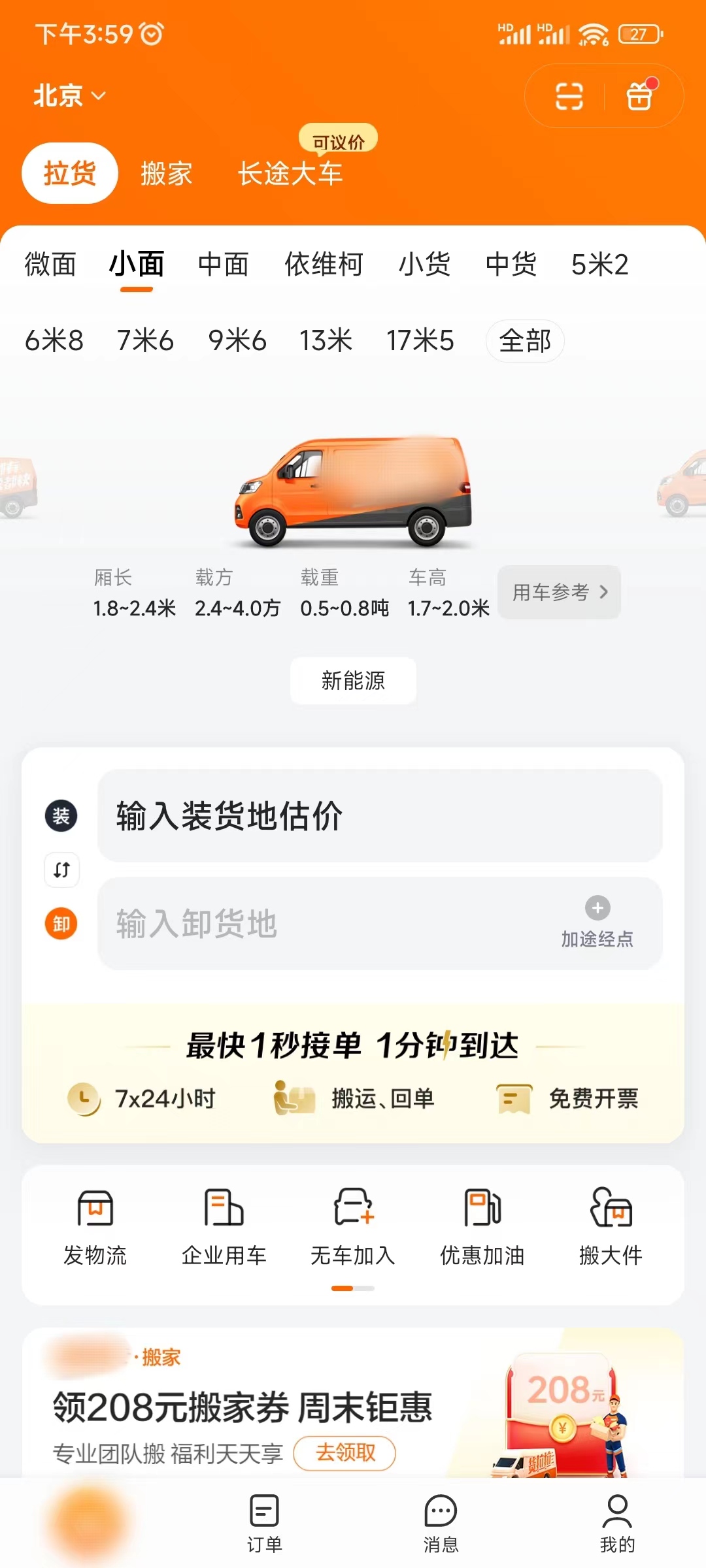The width and height of the screenshot is (706, 1568).
Task: Tap the 输入装货地估价 input field
Action: pyautogui.click(x=379, y=816)
